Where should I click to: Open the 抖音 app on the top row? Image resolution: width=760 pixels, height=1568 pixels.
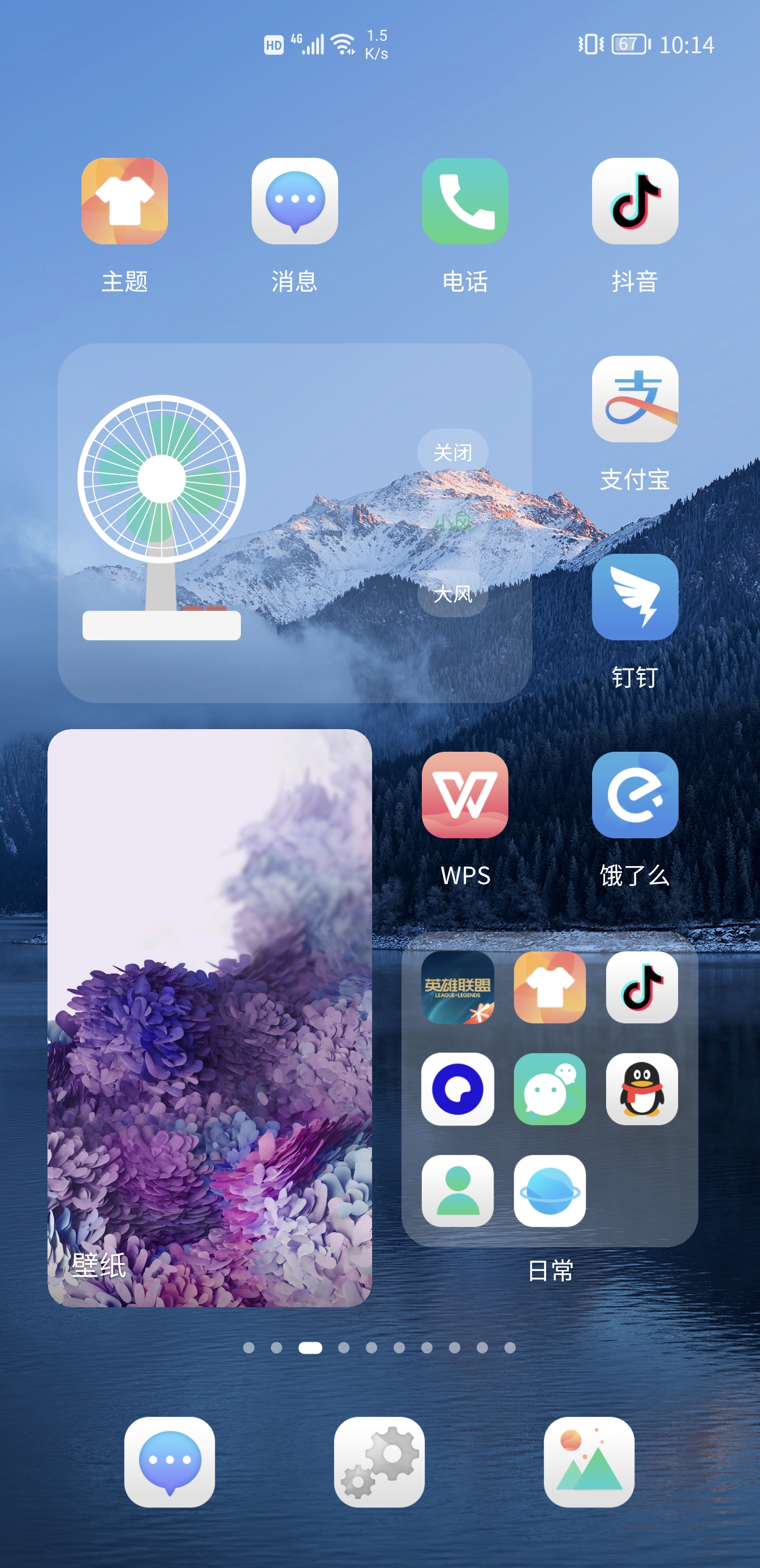coord(634,201)
